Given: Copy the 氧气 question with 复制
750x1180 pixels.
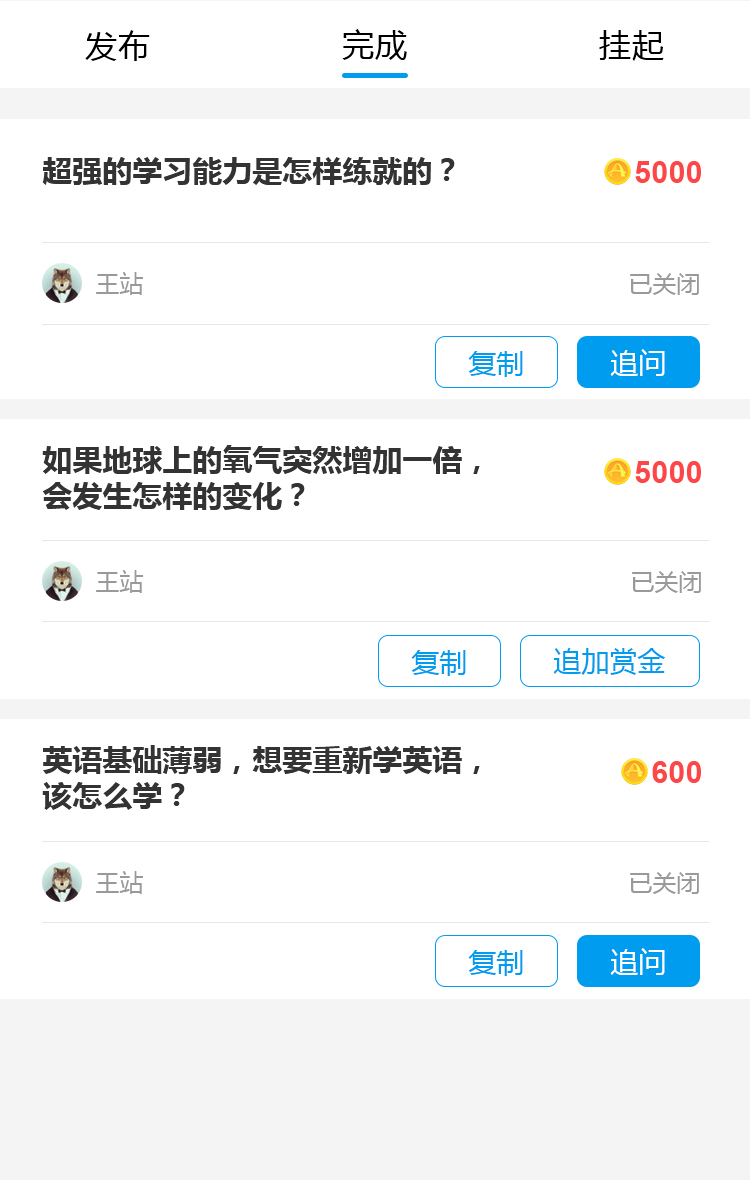Looking at the screenshot, I should point(439,661).
